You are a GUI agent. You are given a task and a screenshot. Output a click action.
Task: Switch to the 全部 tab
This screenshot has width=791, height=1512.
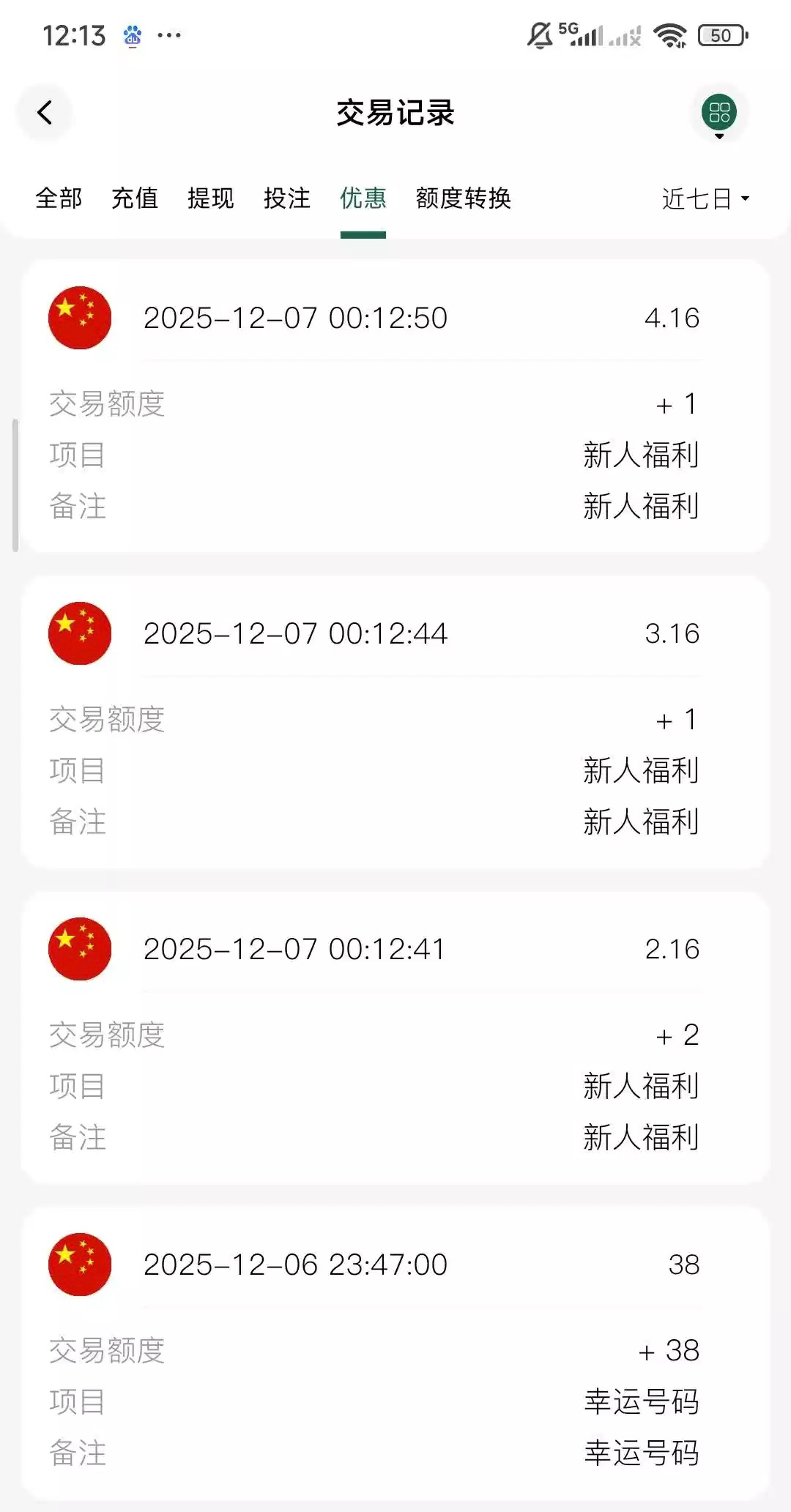coord(59,198)
